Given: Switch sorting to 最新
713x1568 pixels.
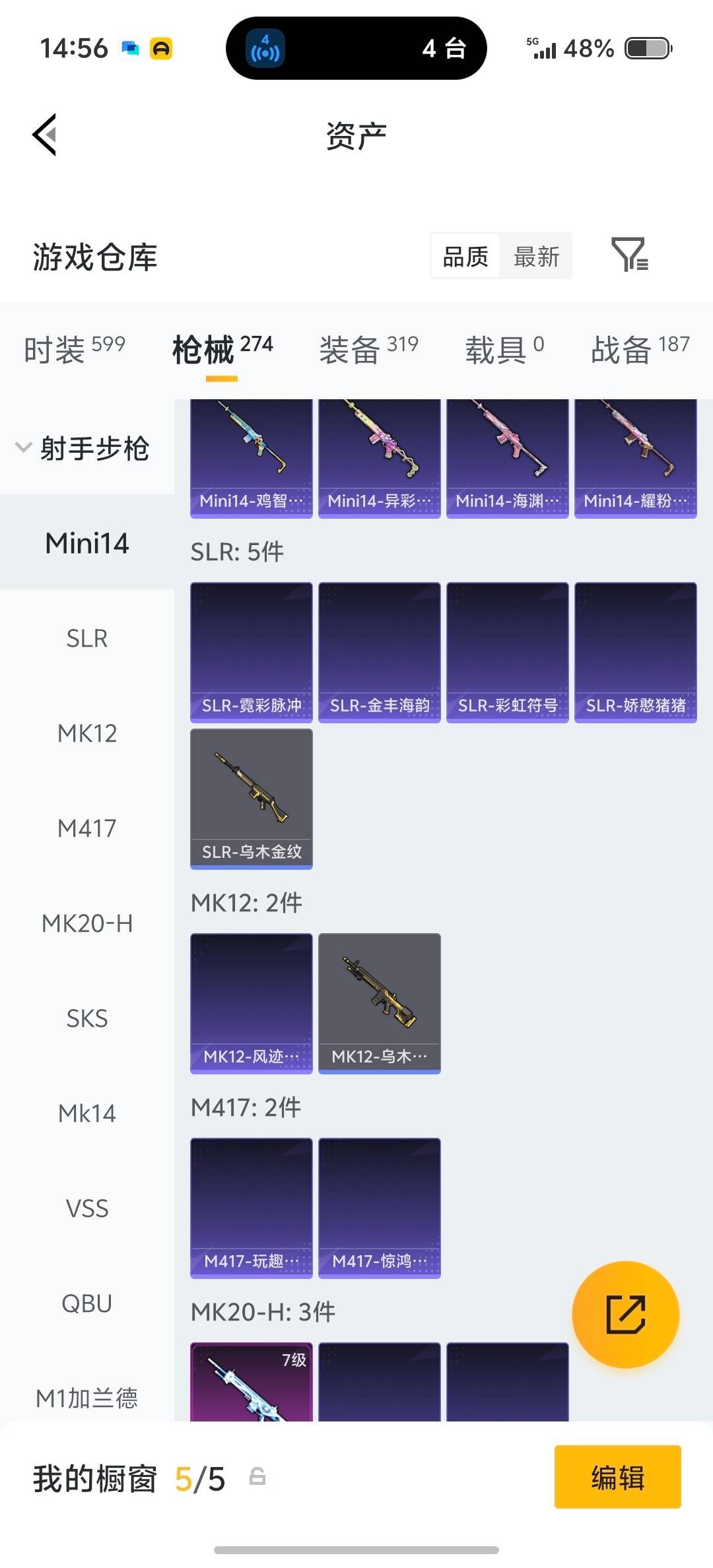Looking at the screenshot, I should (x=537, y=256).
